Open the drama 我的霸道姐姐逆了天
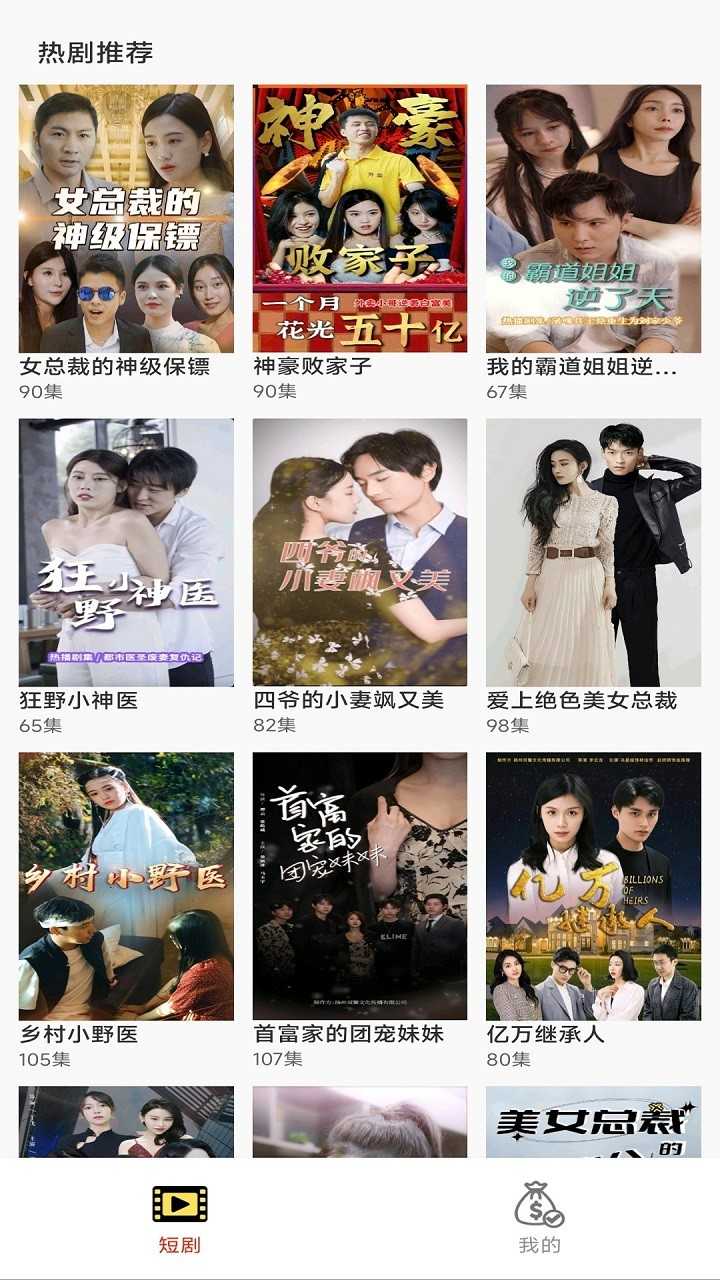The image size is (720, 1280). [593, 219]
